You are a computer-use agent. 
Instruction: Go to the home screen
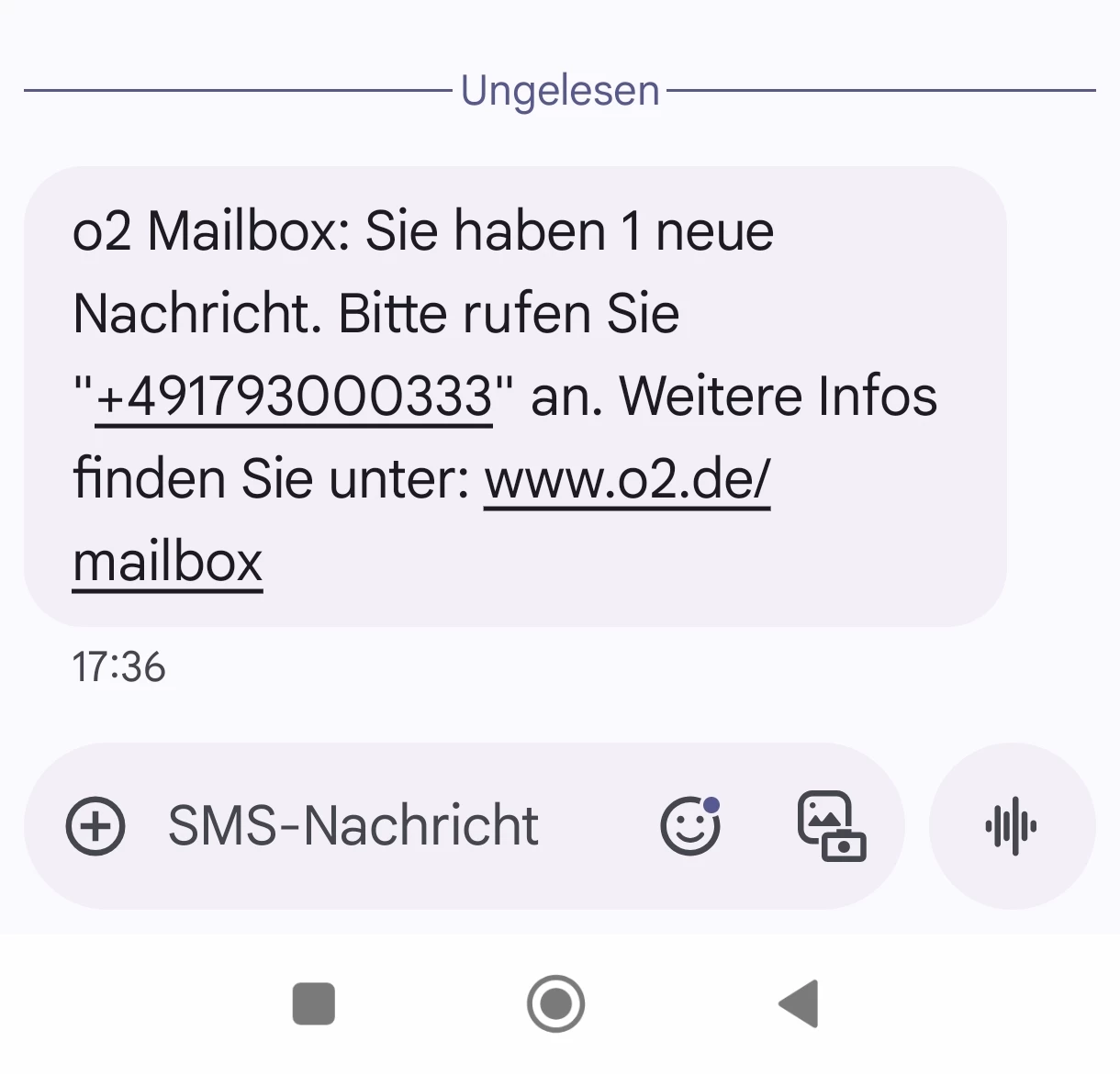(x=556, y=1003)
